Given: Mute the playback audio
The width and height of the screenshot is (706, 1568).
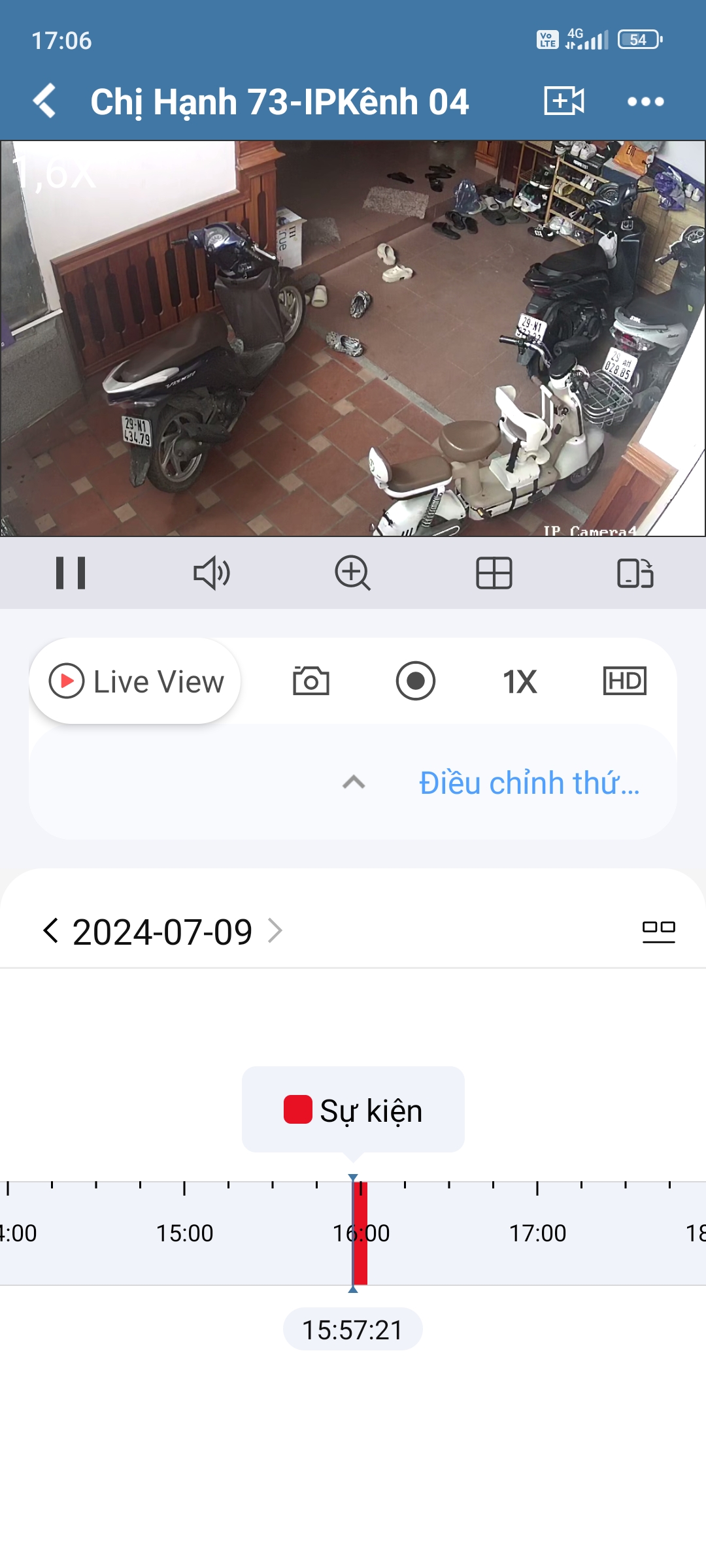Looking at the screenshot, I should point(211,573).
